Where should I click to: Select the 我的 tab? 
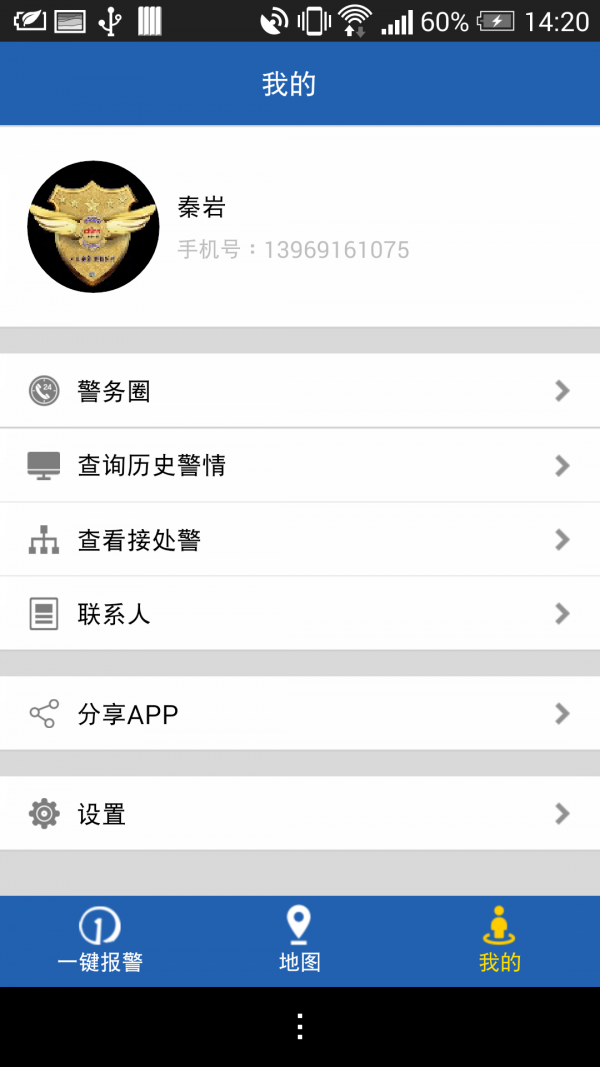pyautogui.click(x=499, y=941)
